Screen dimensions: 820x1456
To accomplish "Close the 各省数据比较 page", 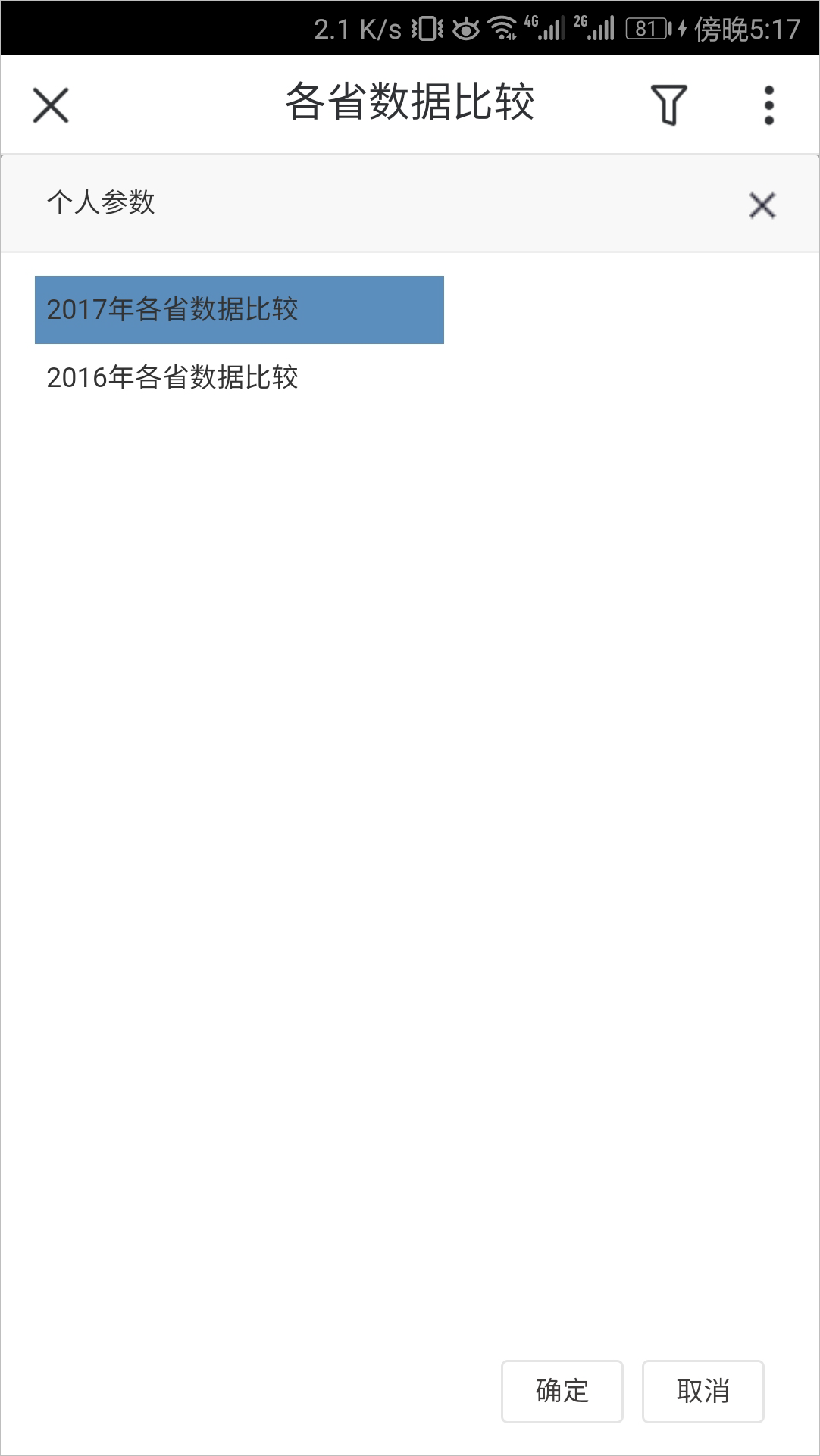I will click(51, 105).
